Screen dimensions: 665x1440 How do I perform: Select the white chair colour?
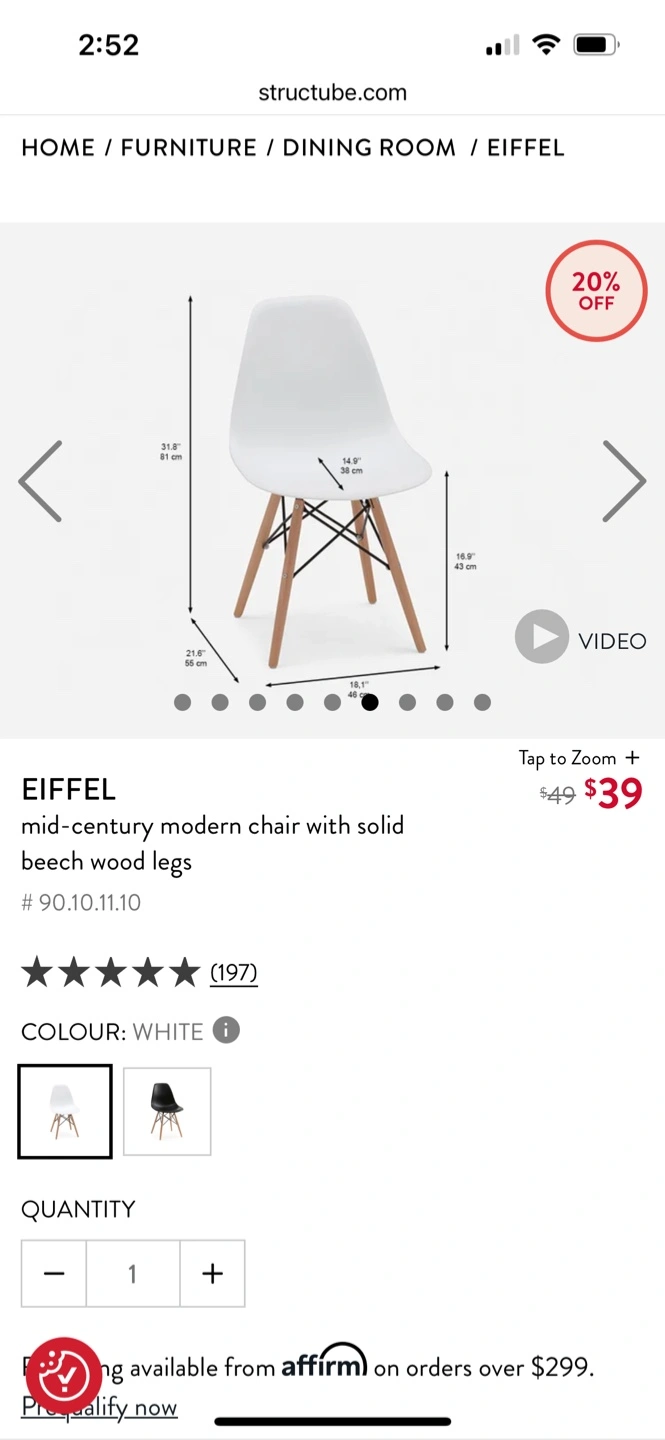click(65, 1111)
